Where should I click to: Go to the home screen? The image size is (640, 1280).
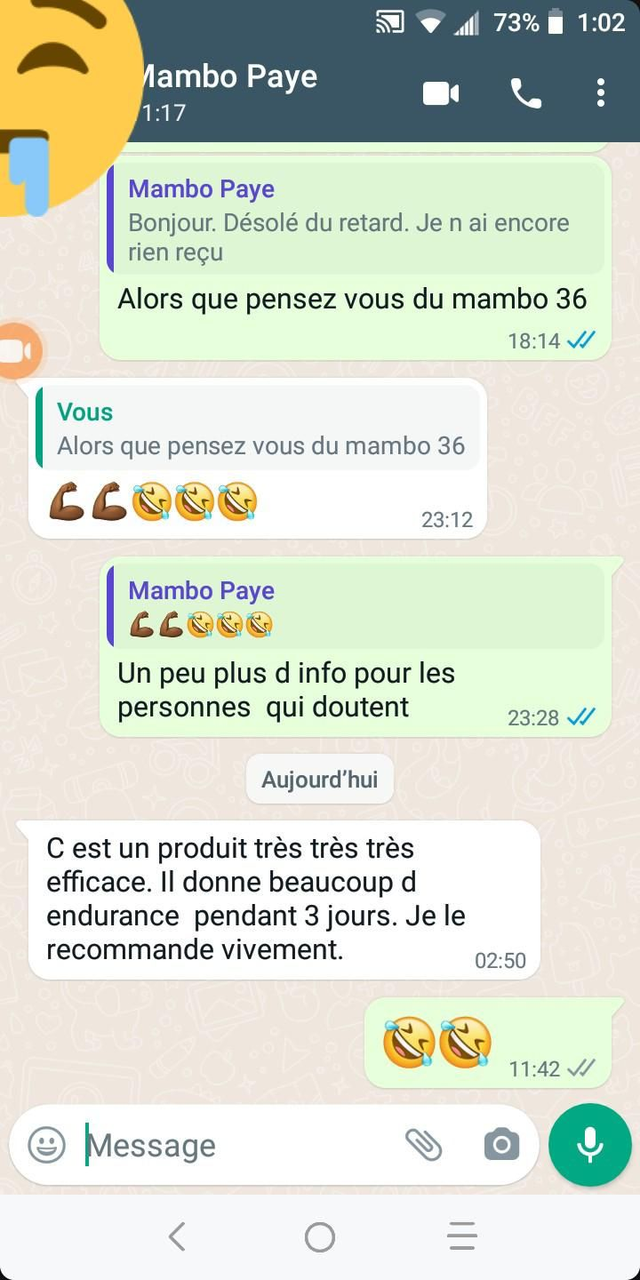point(320,1237)
